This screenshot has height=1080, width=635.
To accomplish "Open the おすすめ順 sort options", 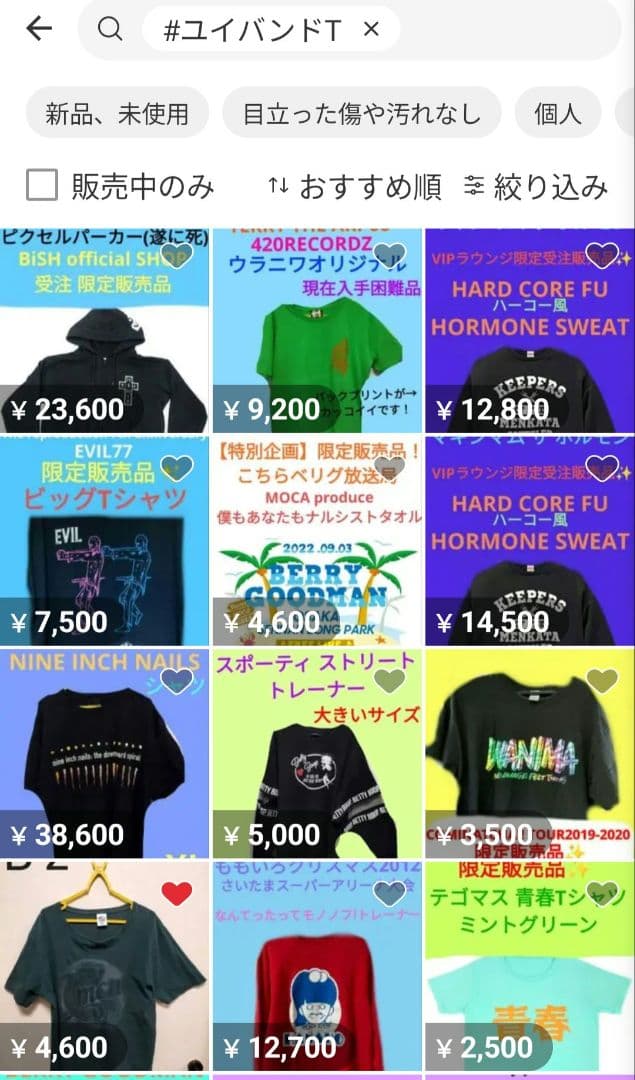I will coord(355,186).
